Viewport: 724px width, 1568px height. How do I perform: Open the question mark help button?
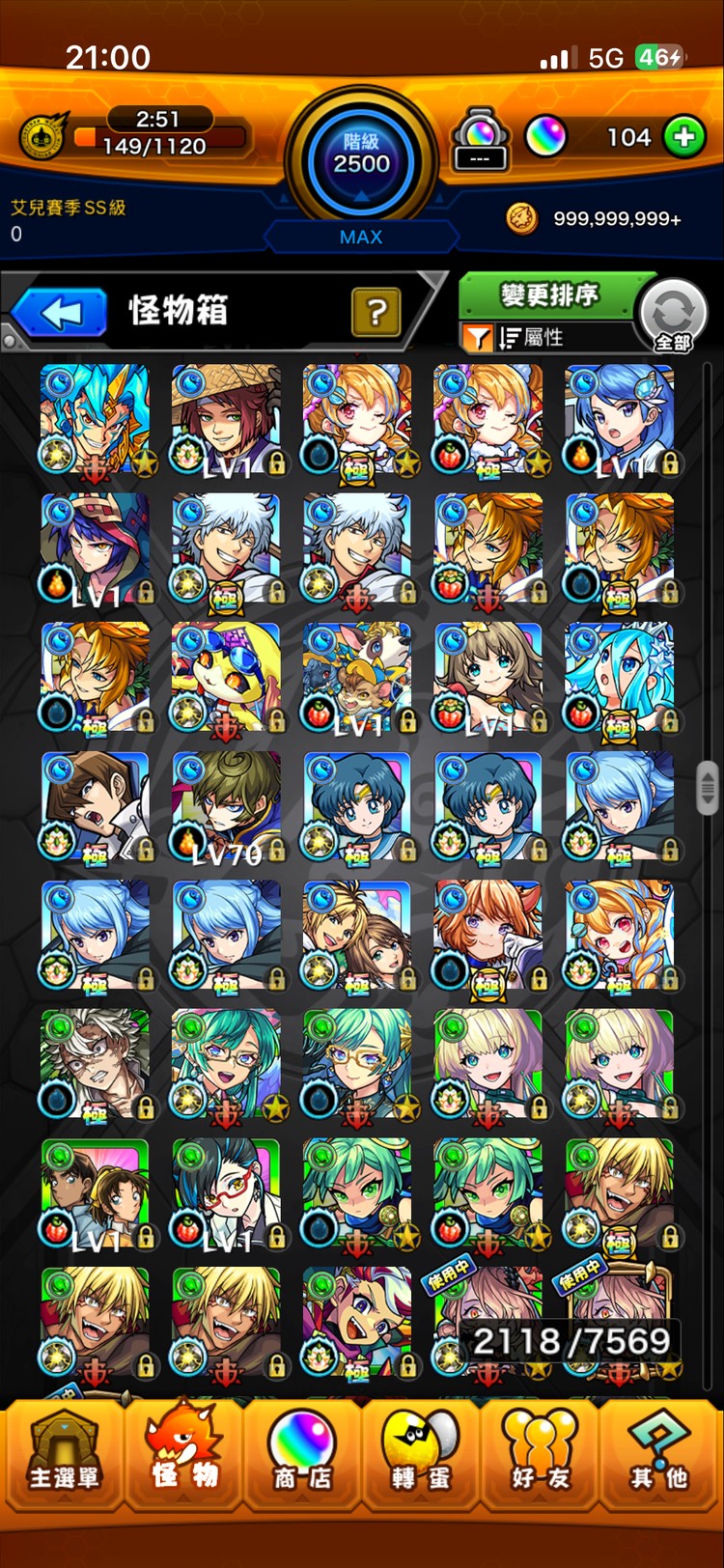tap(376, 312)
